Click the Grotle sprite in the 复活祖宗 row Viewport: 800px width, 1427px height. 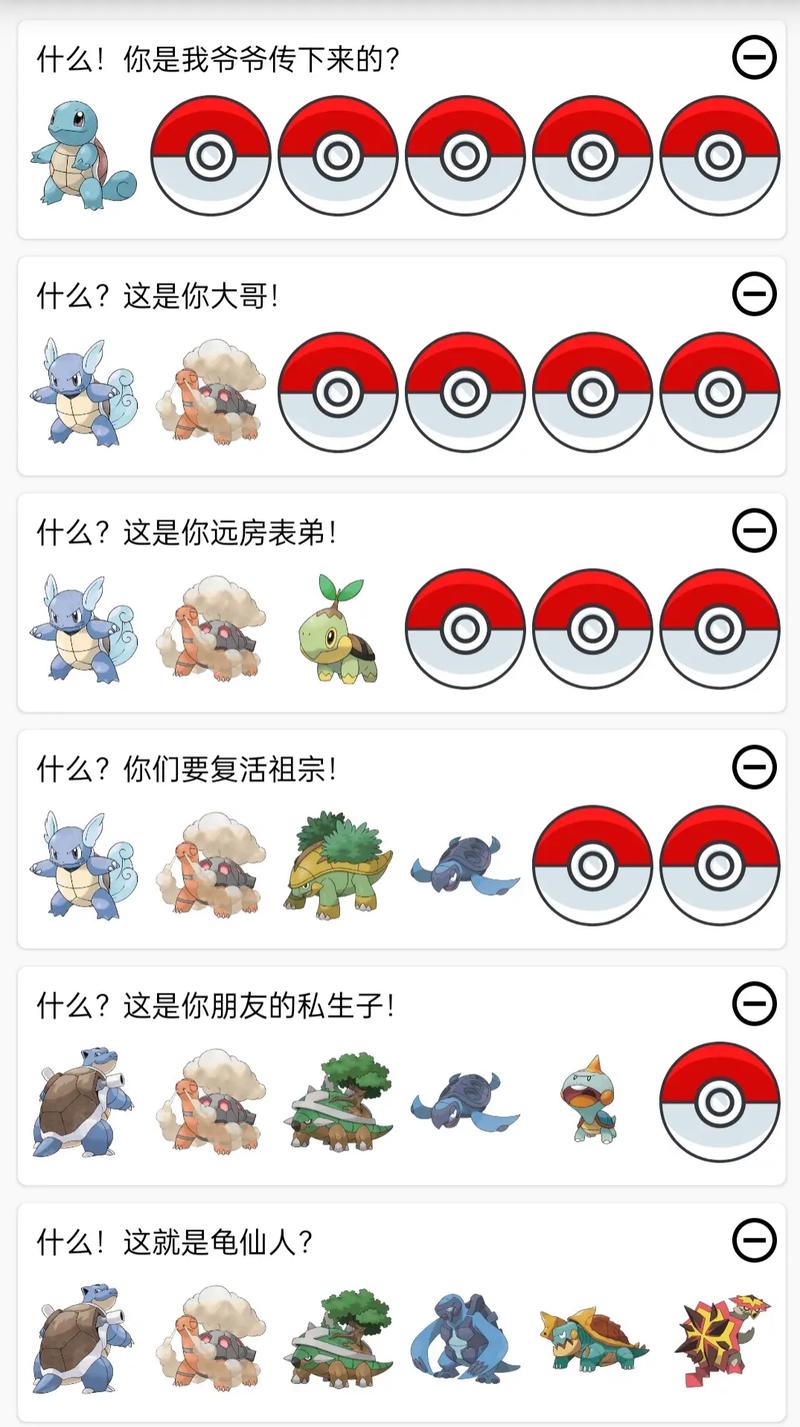pos(336,865)
